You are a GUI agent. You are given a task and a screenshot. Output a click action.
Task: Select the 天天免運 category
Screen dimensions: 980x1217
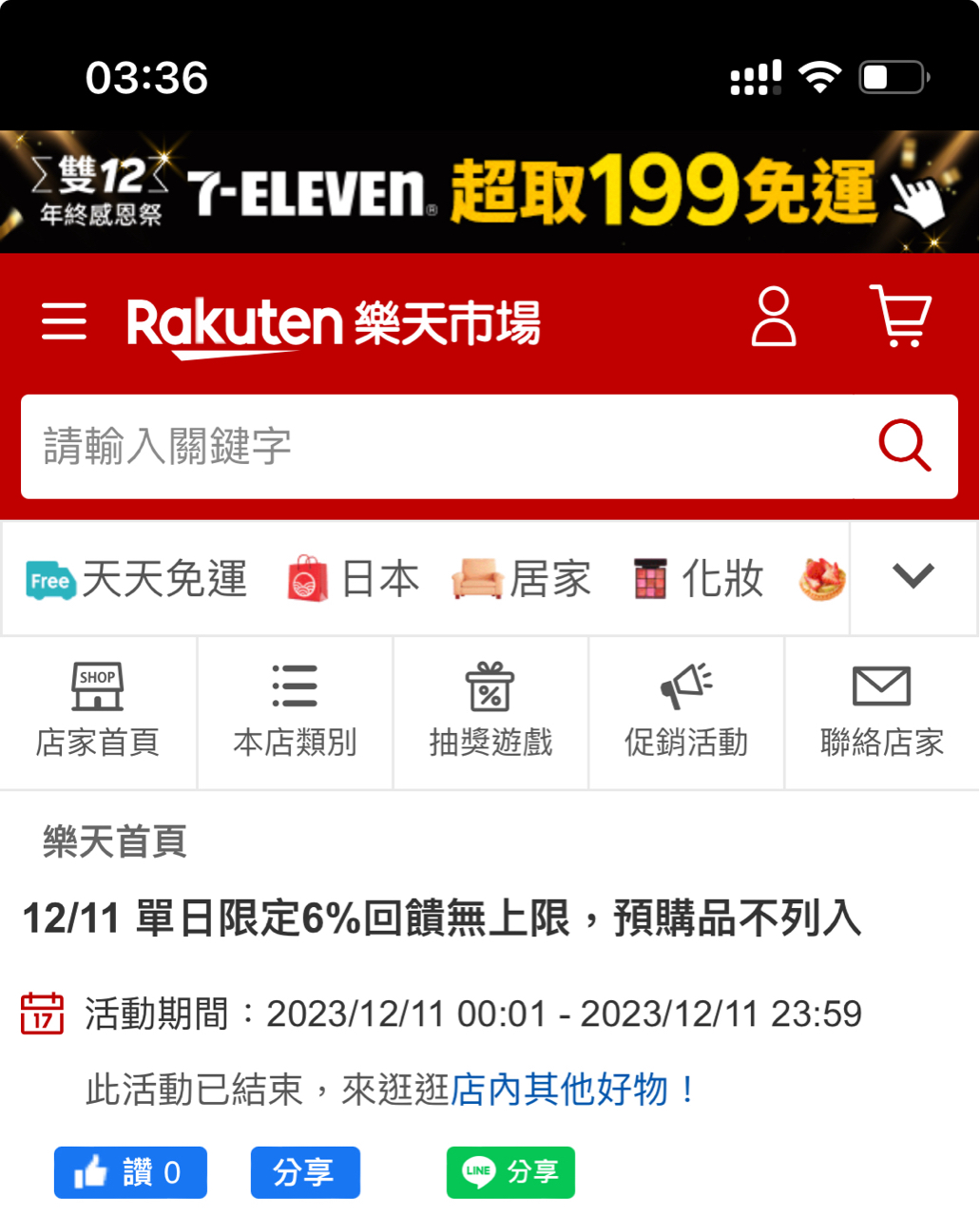point(137,578)
